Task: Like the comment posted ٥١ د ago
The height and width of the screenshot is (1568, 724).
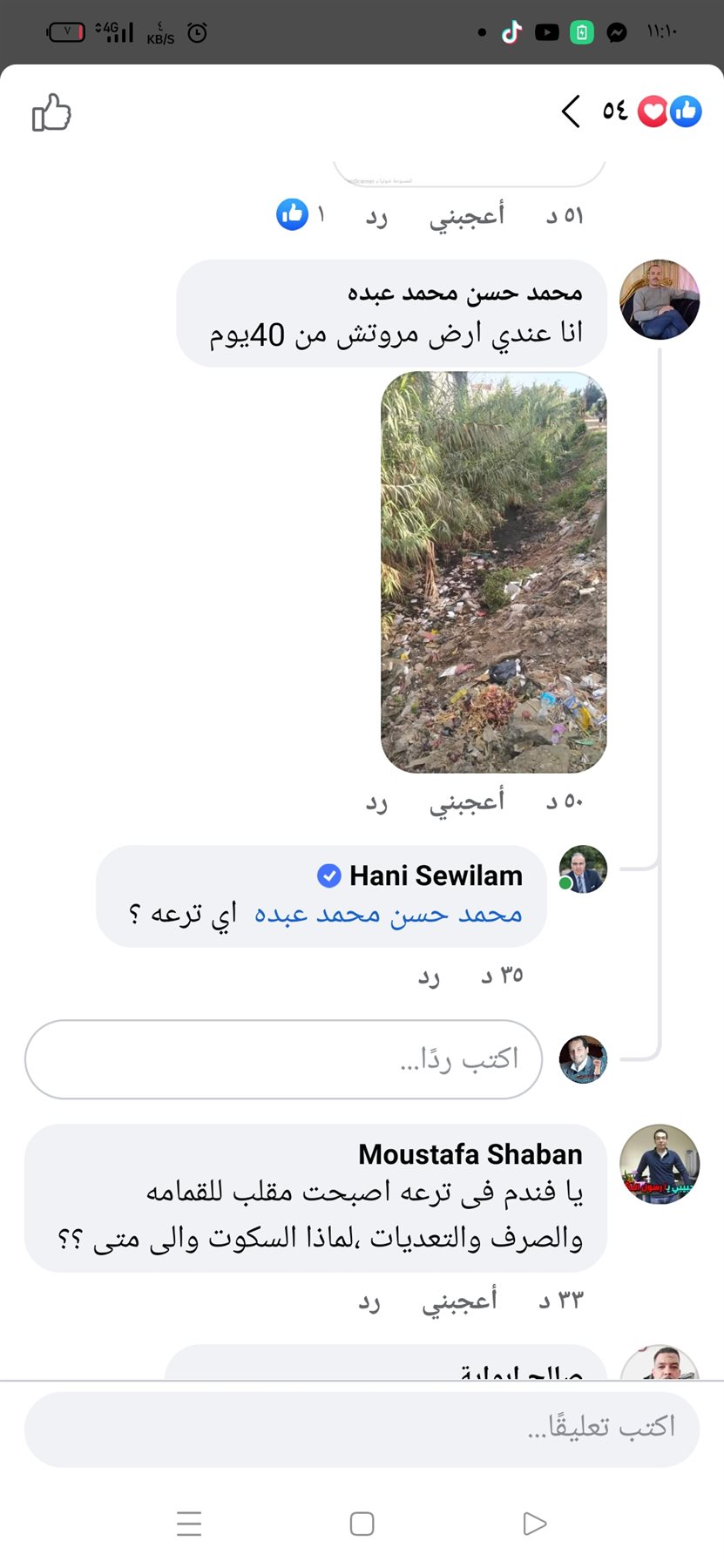Action: coord(466,215)
